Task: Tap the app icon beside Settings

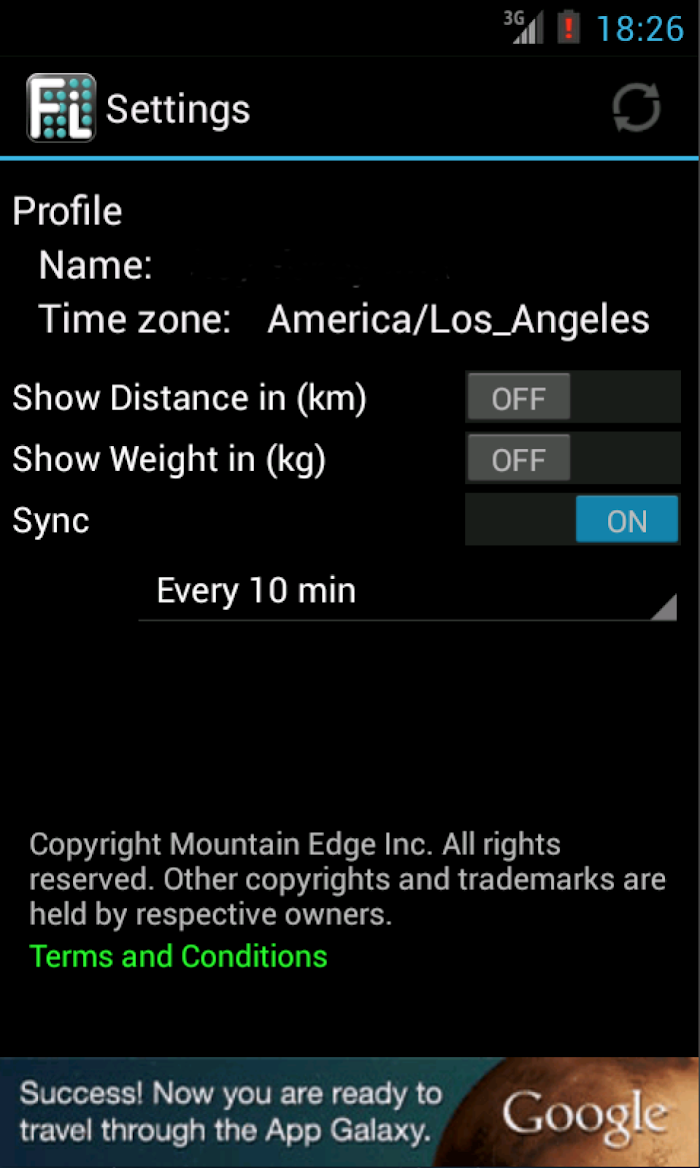Action: click(61, 108)
